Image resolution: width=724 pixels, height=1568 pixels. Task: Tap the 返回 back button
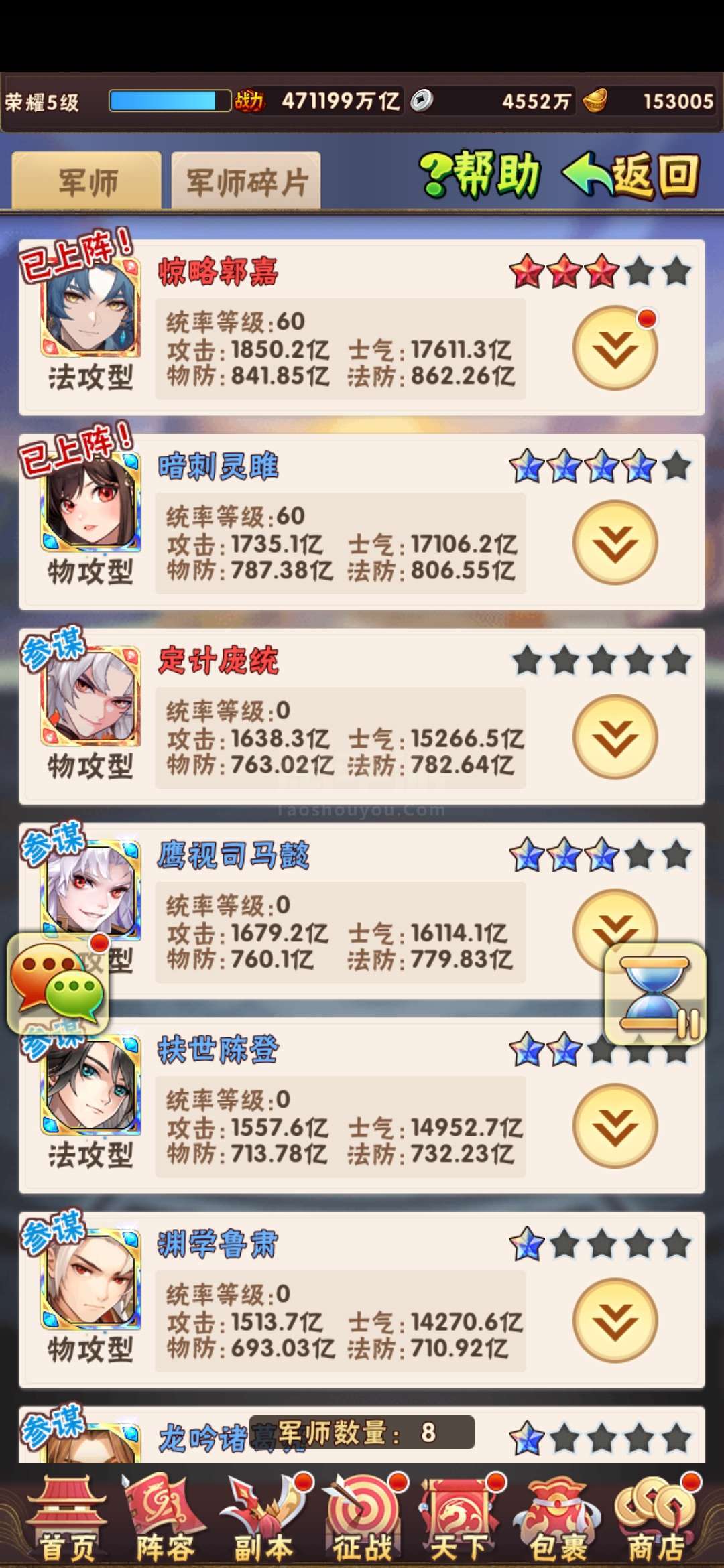click(x=631, y=175)
